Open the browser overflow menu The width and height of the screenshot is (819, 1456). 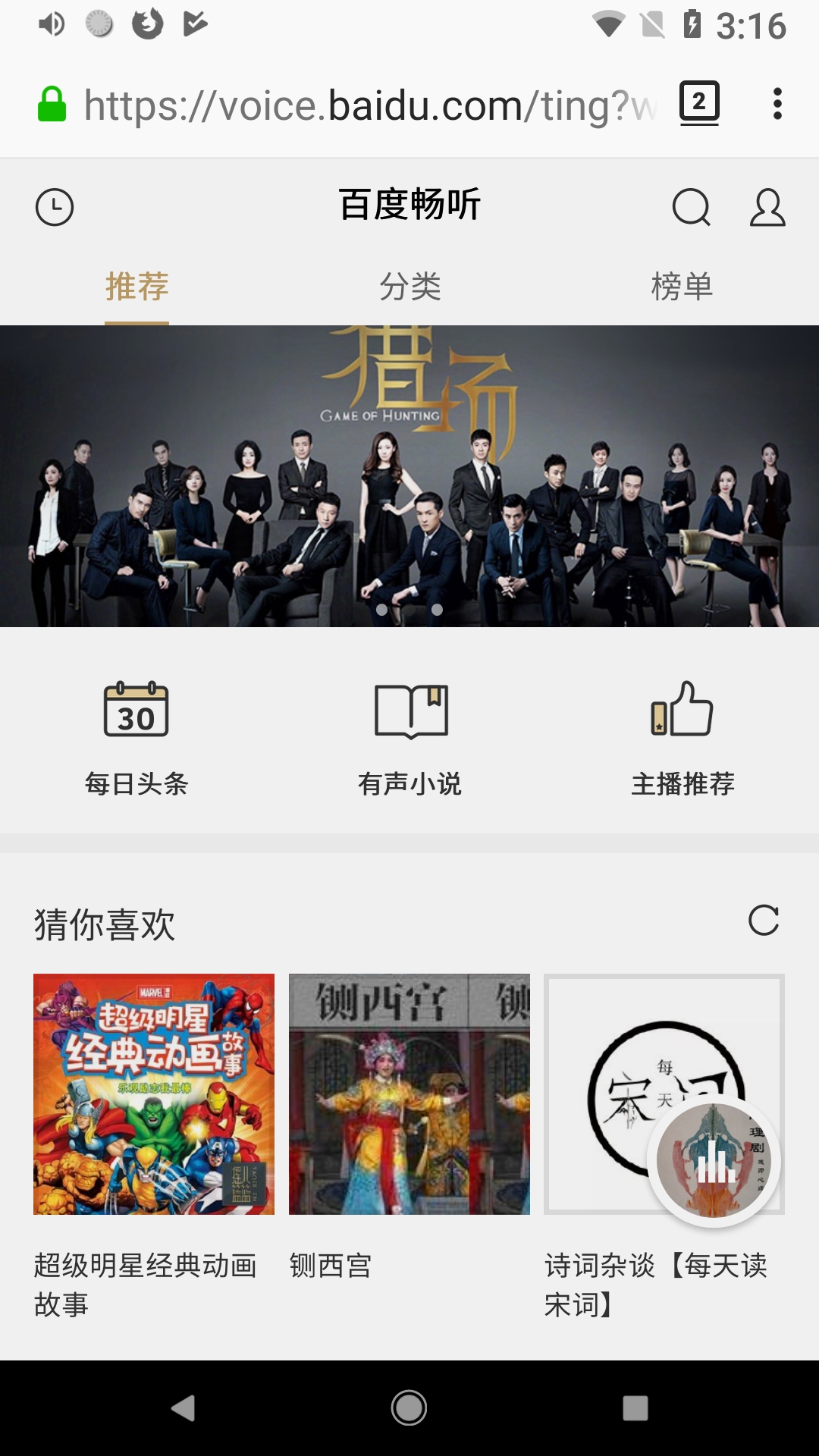[777, 105]
